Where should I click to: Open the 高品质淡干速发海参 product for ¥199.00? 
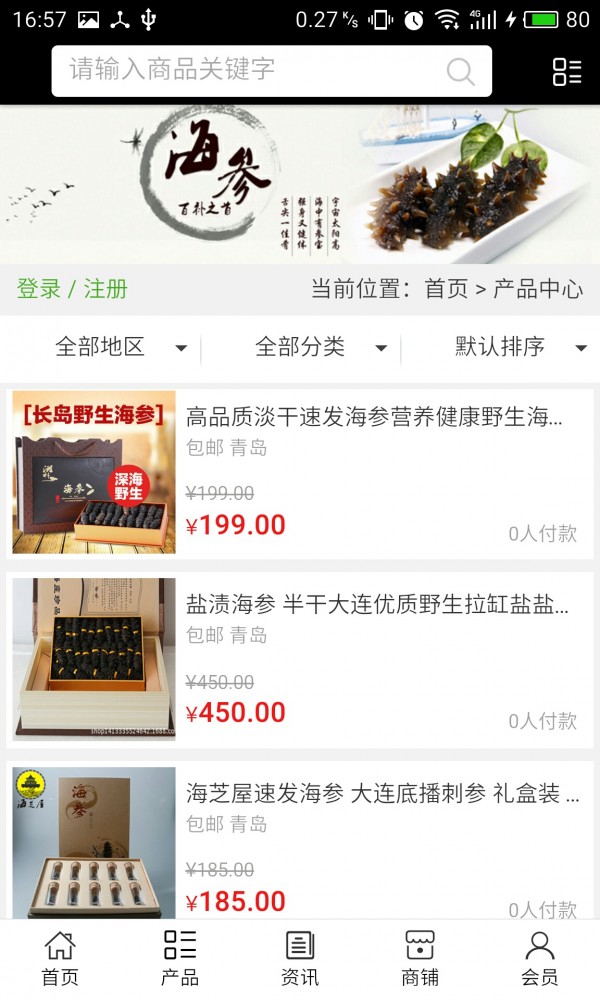pos(374,418)
